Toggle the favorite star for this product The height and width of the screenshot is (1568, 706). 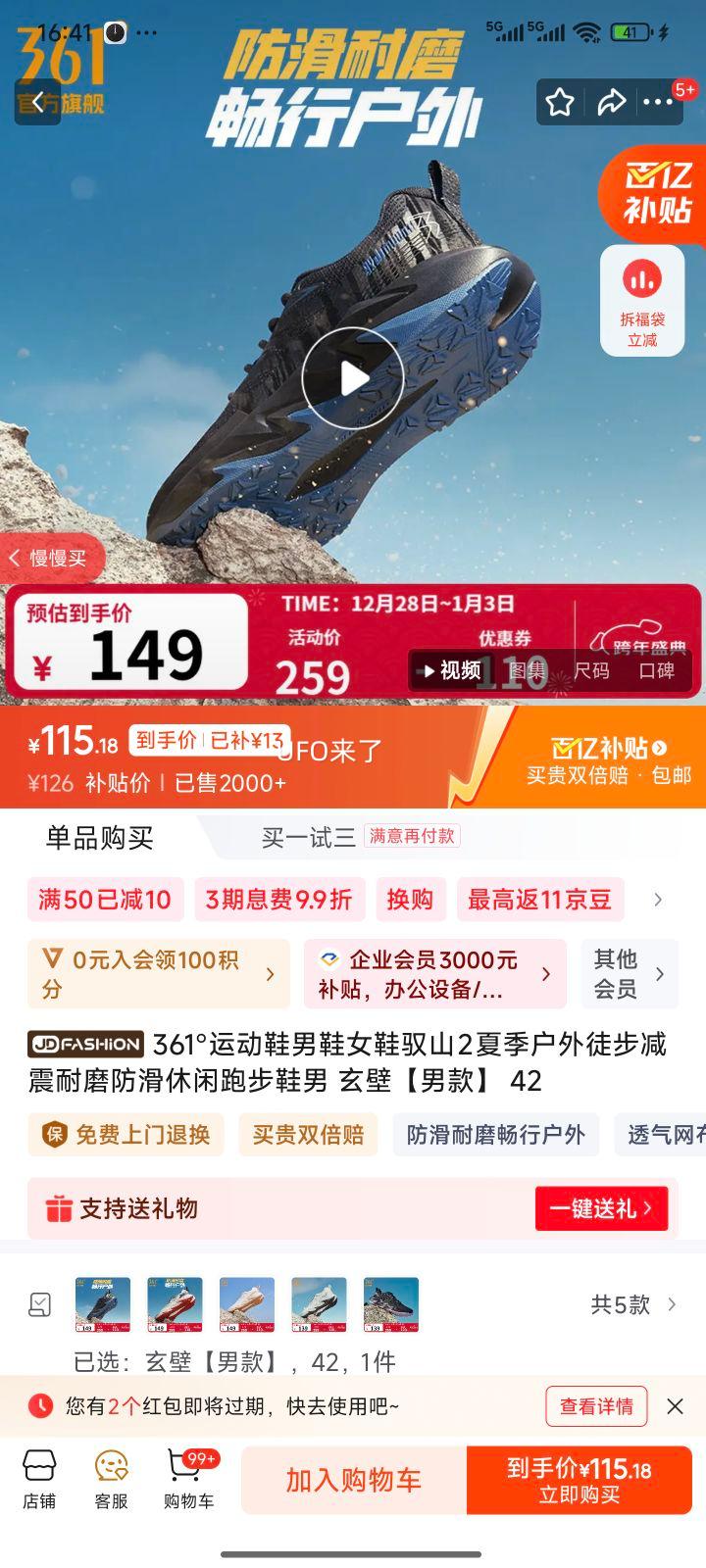pos(560,102)
